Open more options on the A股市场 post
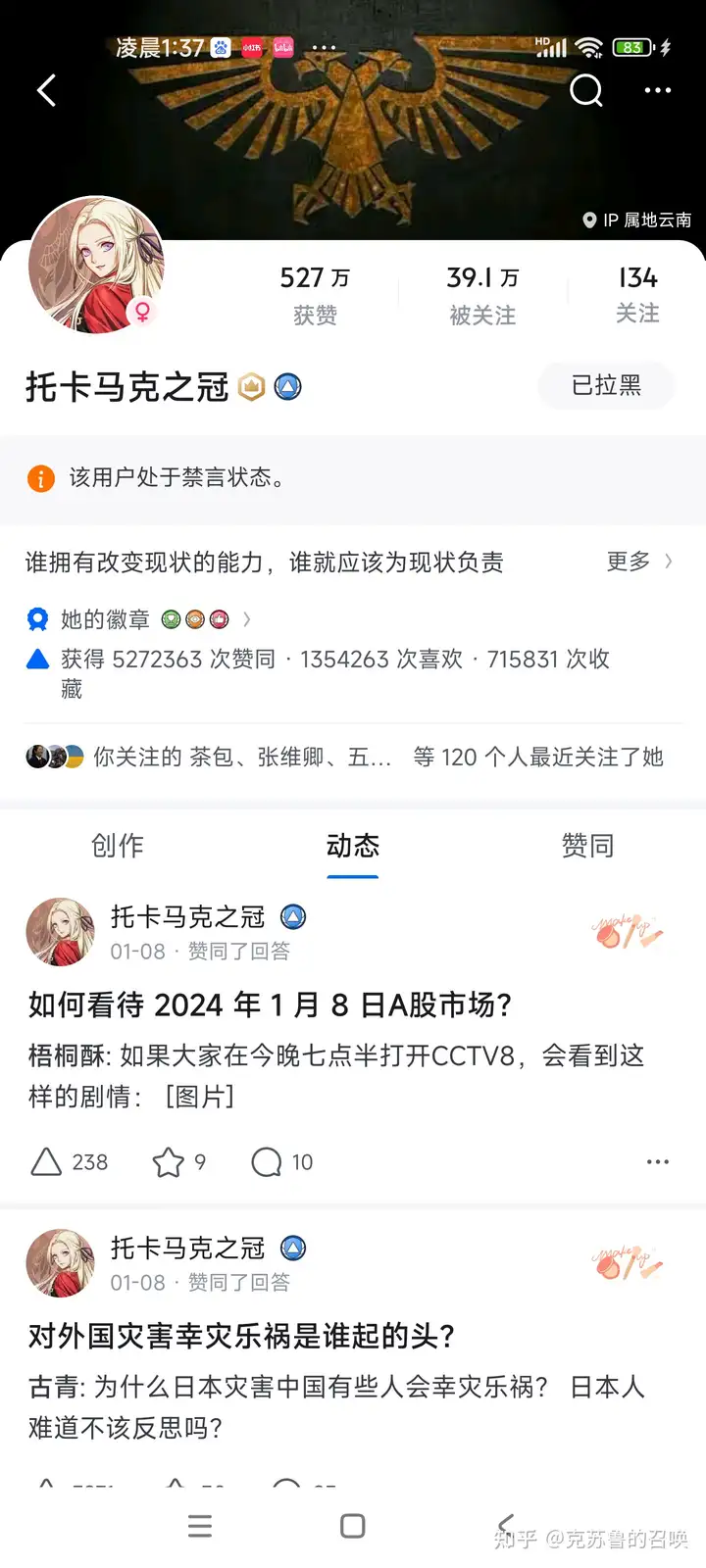This screenshot has height=1568, width=706. (x=658, y=1162)
